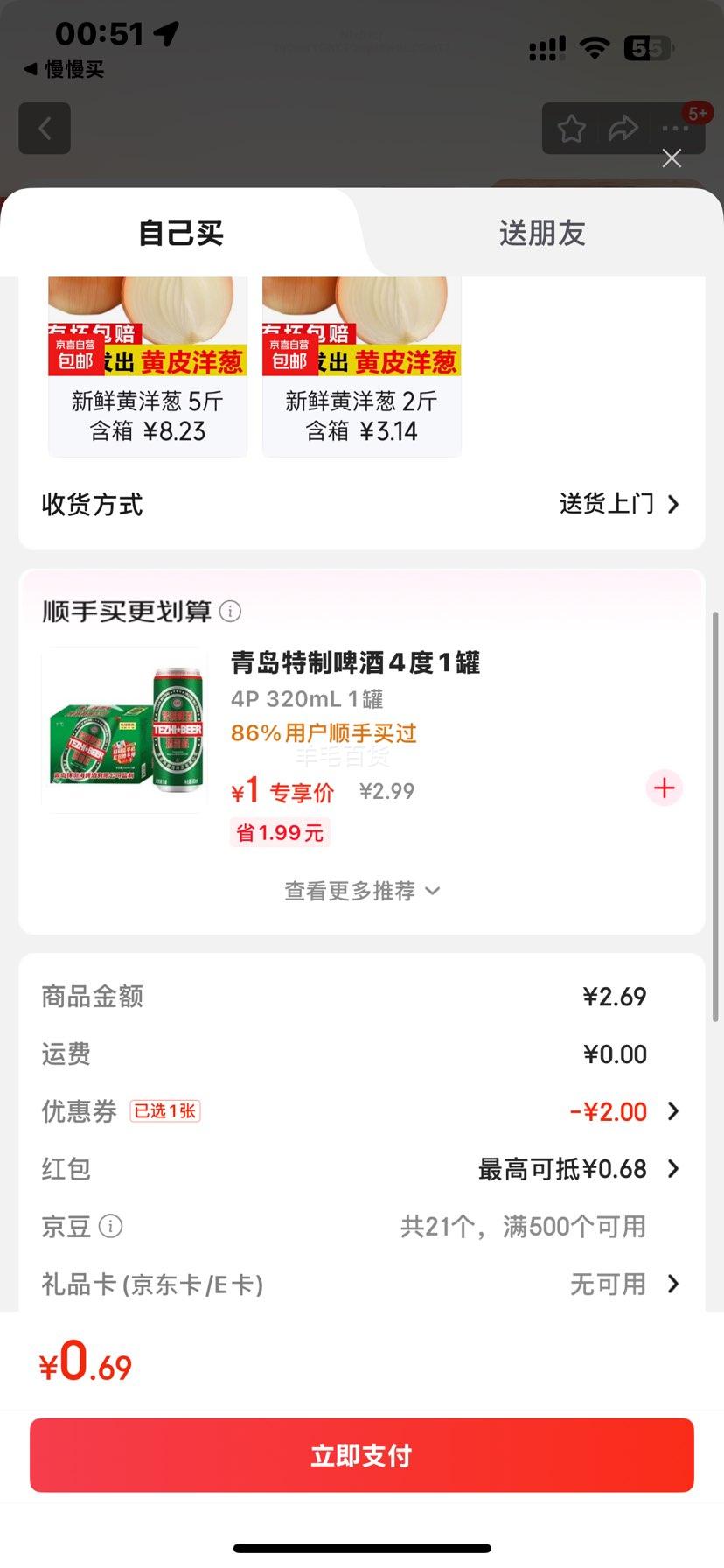The image size is (724, 1568).
Task: Close the checkout sheet
Action: (672, 158)
